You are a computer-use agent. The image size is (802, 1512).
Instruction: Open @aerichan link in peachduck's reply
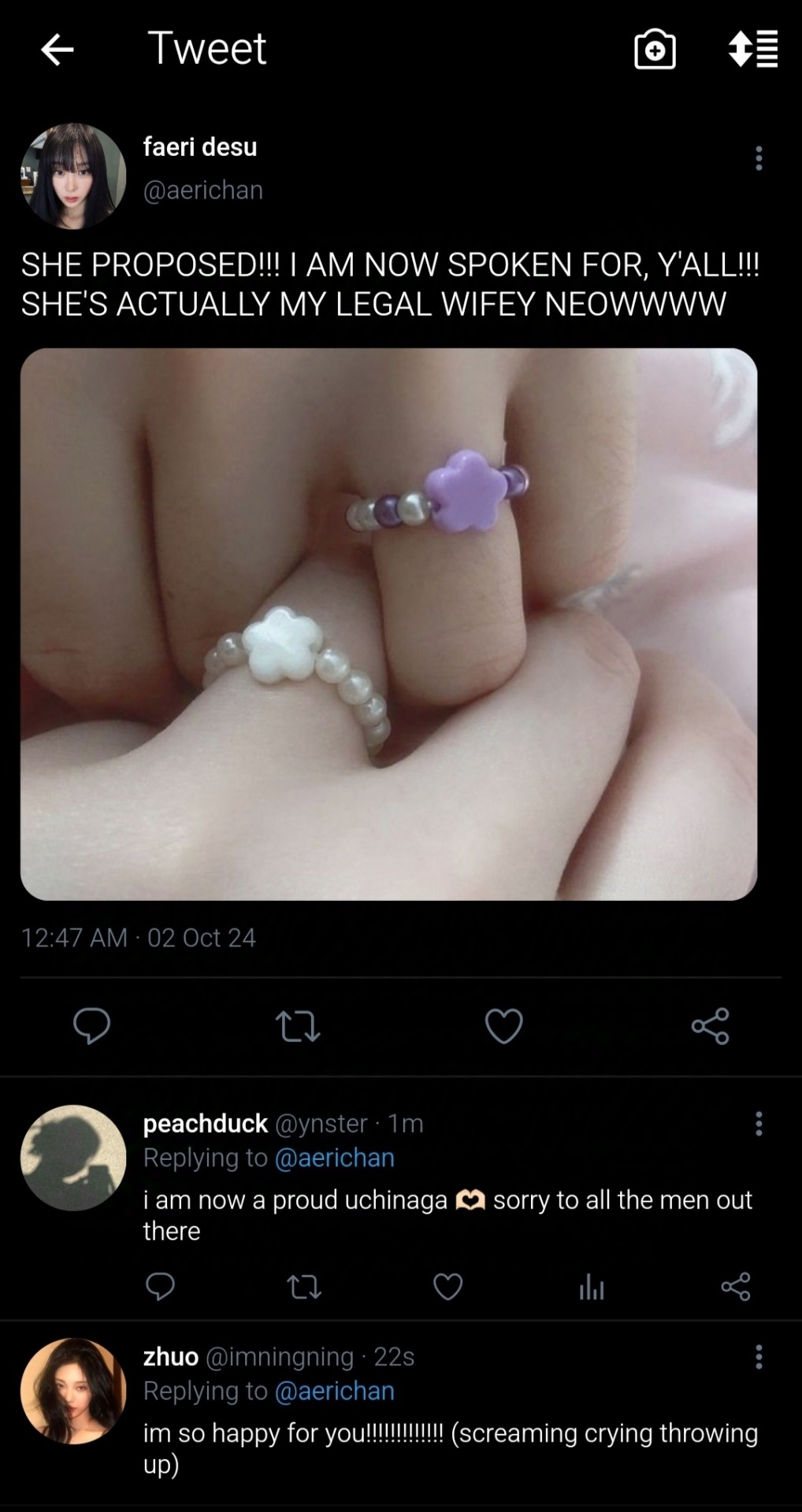pyautogui.click(x=335, y=1158)
